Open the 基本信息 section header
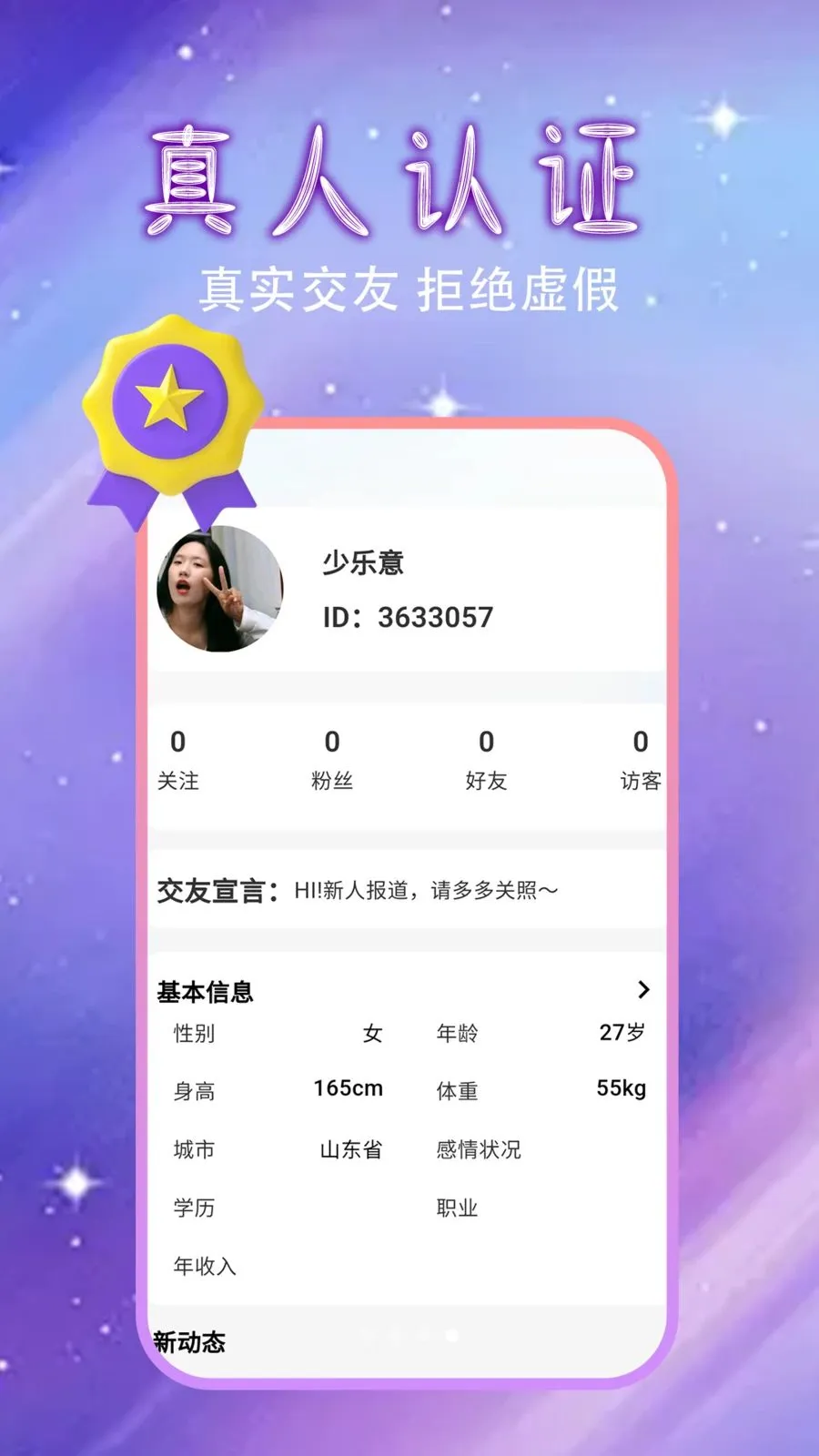This screenshot has width=819, height=1456. 206,992
